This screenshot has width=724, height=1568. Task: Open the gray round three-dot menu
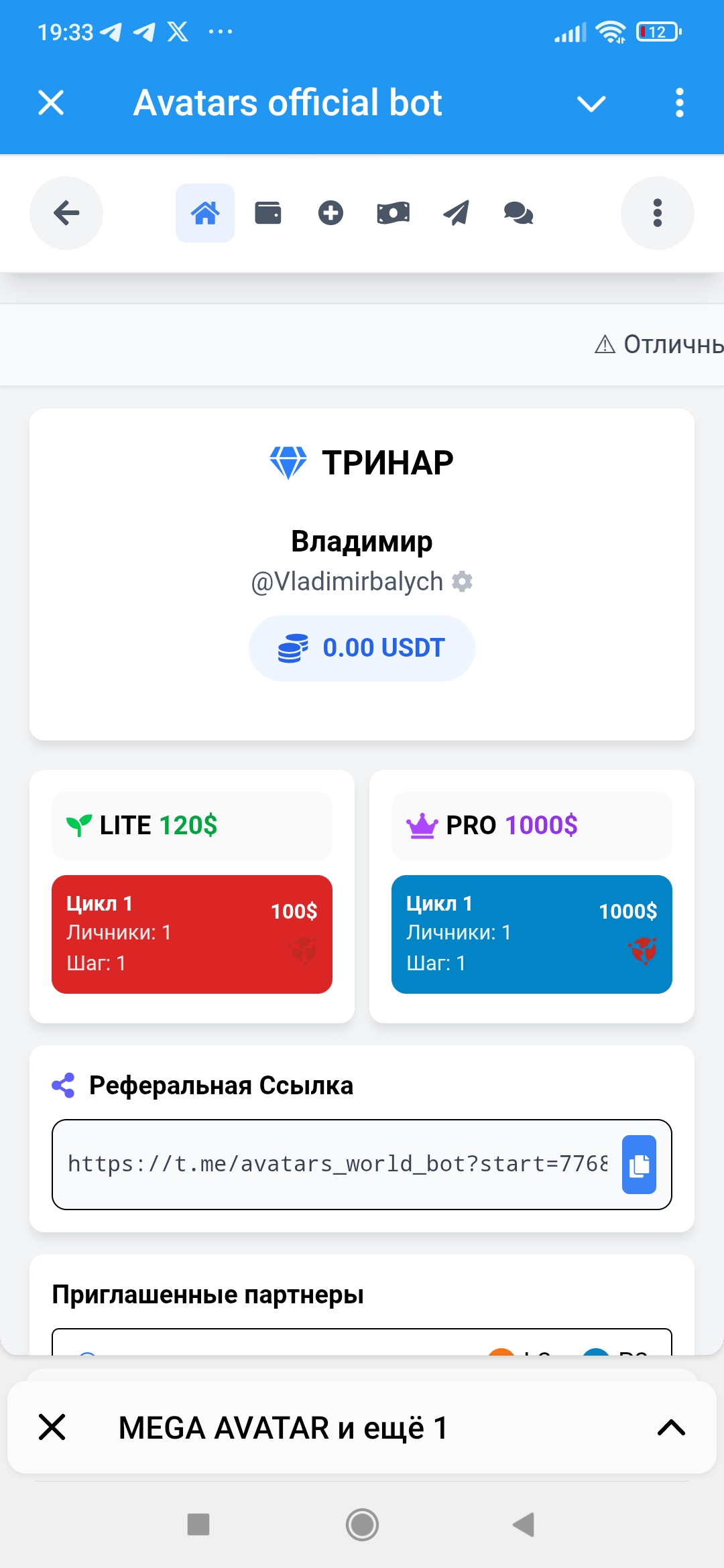(x=657, y=213)
